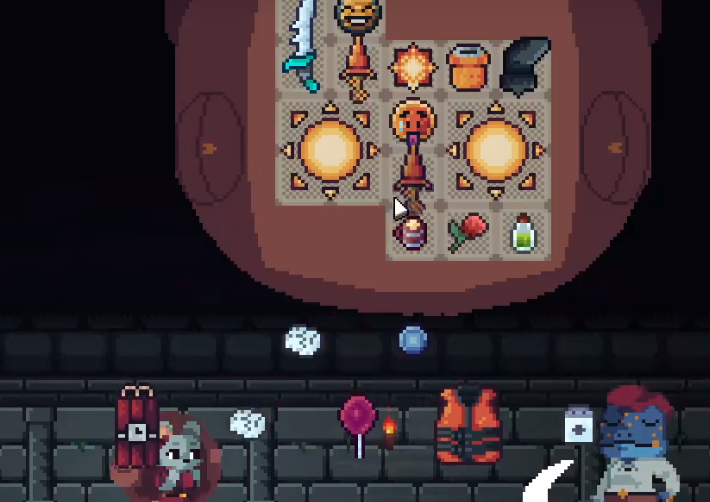This screenshot has height=502, width=710.
Task: Select the orange pot item
Action: click(468, 67)
